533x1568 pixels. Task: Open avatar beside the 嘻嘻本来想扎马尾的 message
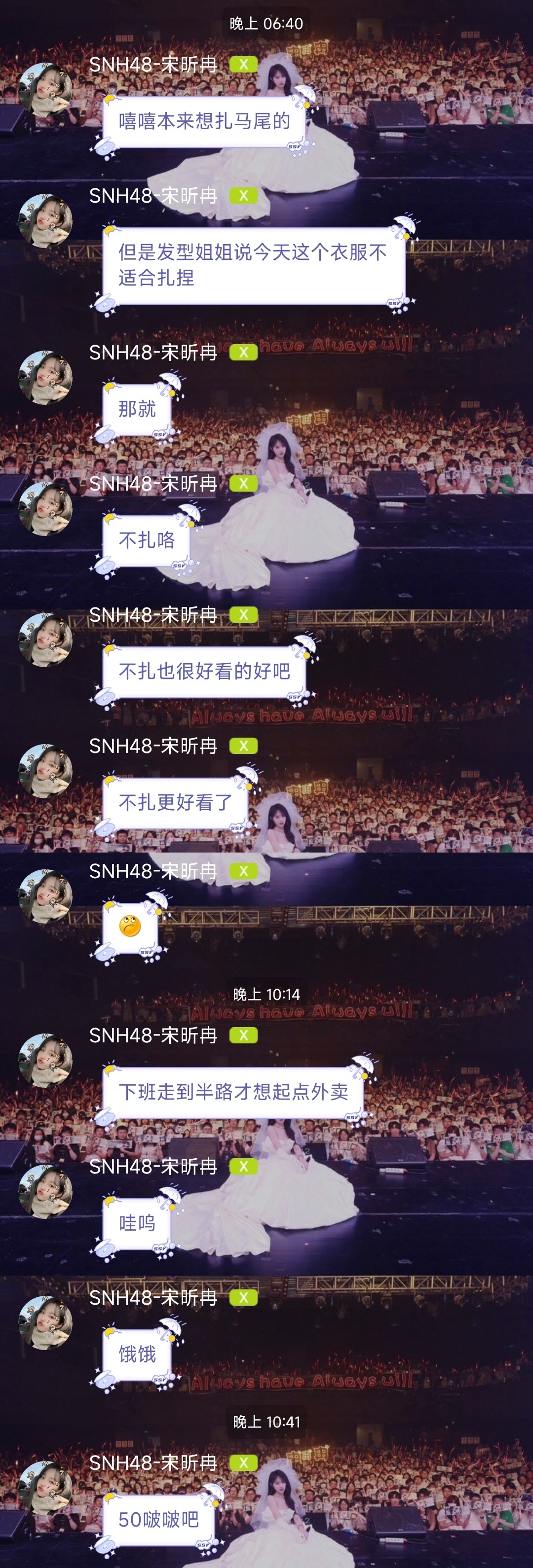46,89
